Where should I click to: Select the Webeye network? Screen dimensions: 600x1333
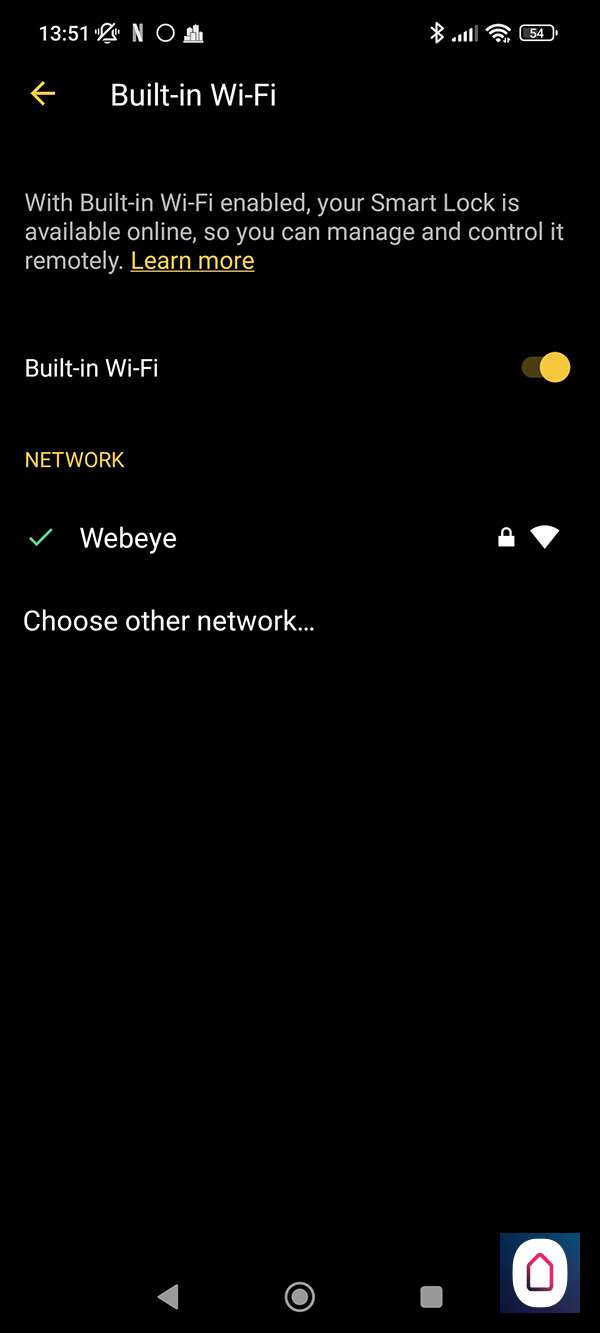pos(129,538)
